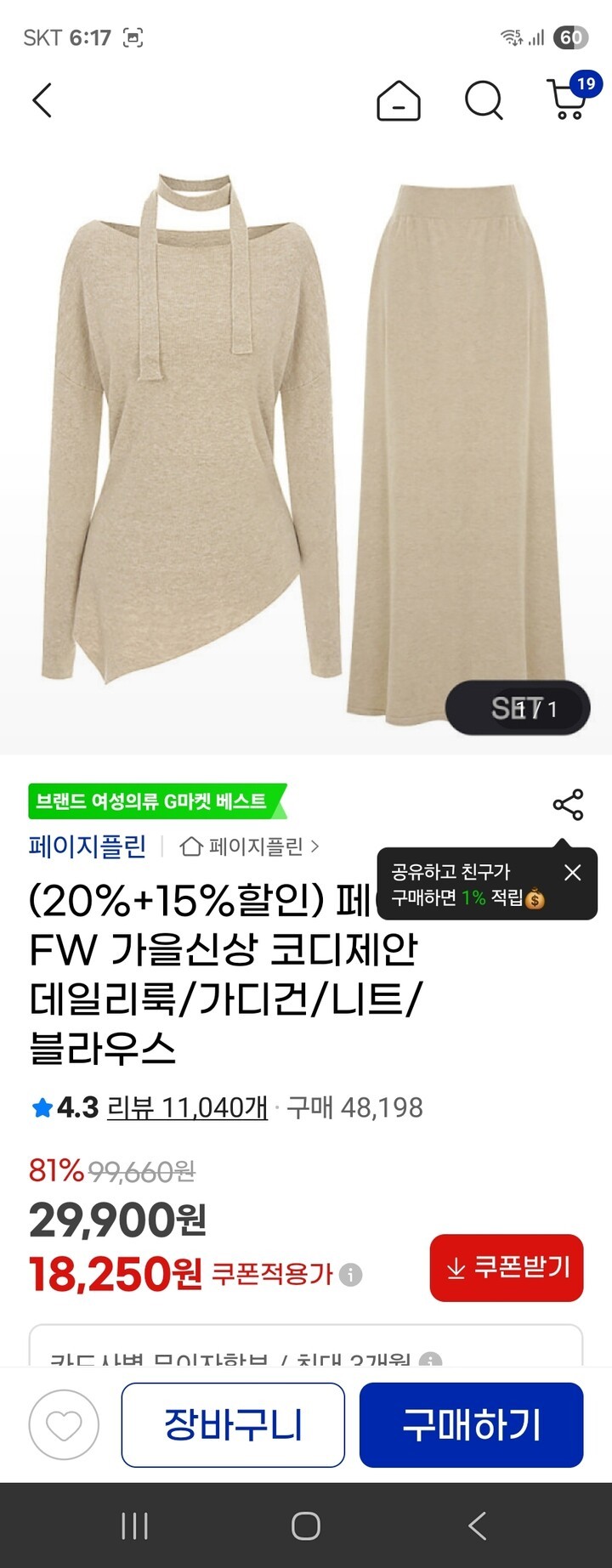
Task: Add item to 장바구니
Action: [x=233, y=1425]
